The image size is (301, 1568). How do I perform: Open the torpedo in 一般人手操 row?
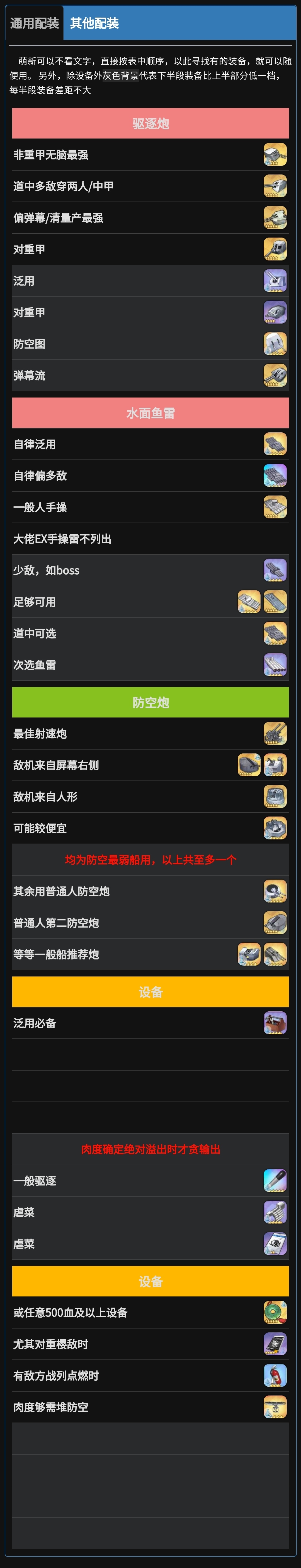(x=275, y=507)
